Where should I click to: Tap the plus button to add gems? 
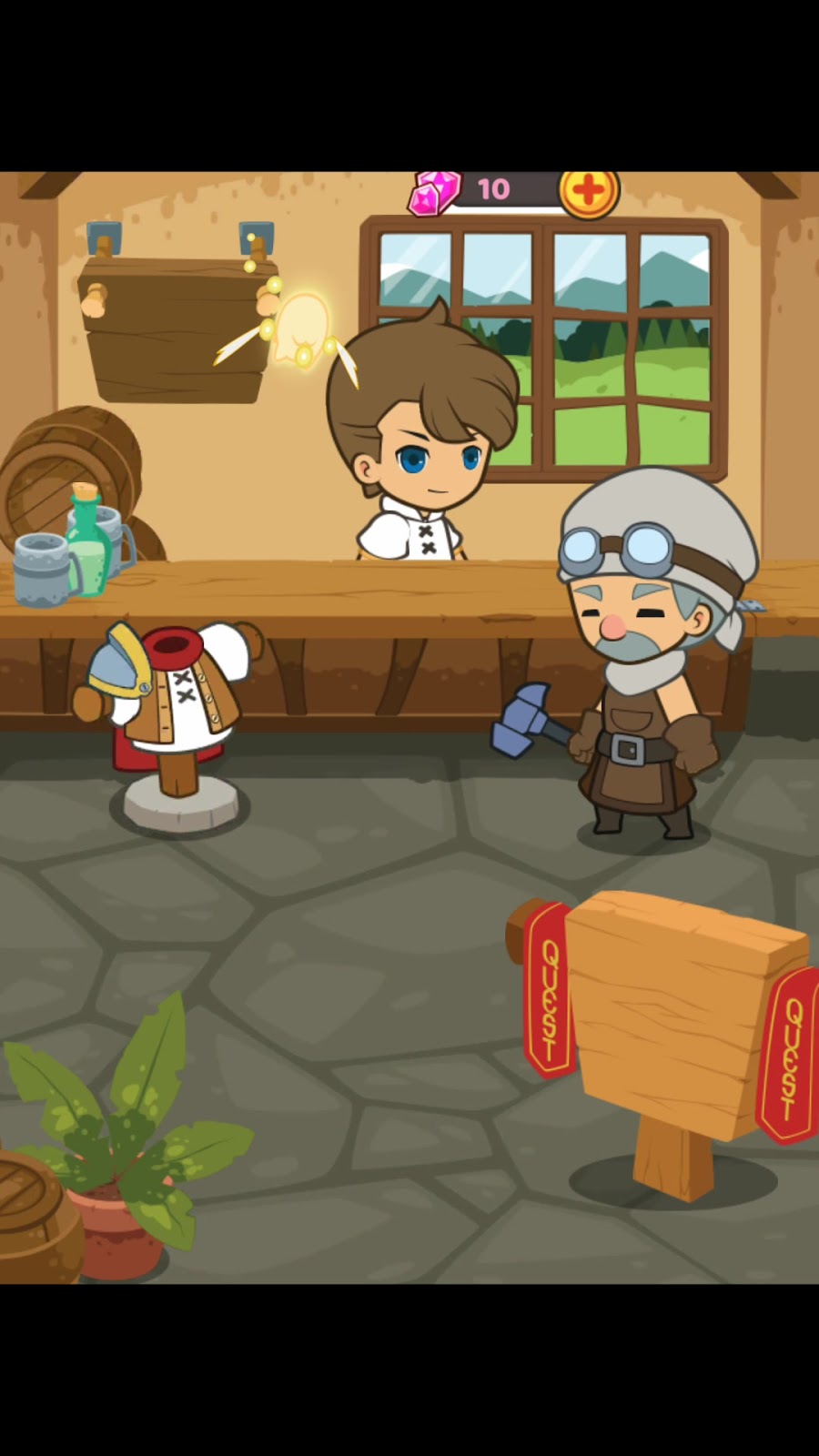(x=588, y=191)
